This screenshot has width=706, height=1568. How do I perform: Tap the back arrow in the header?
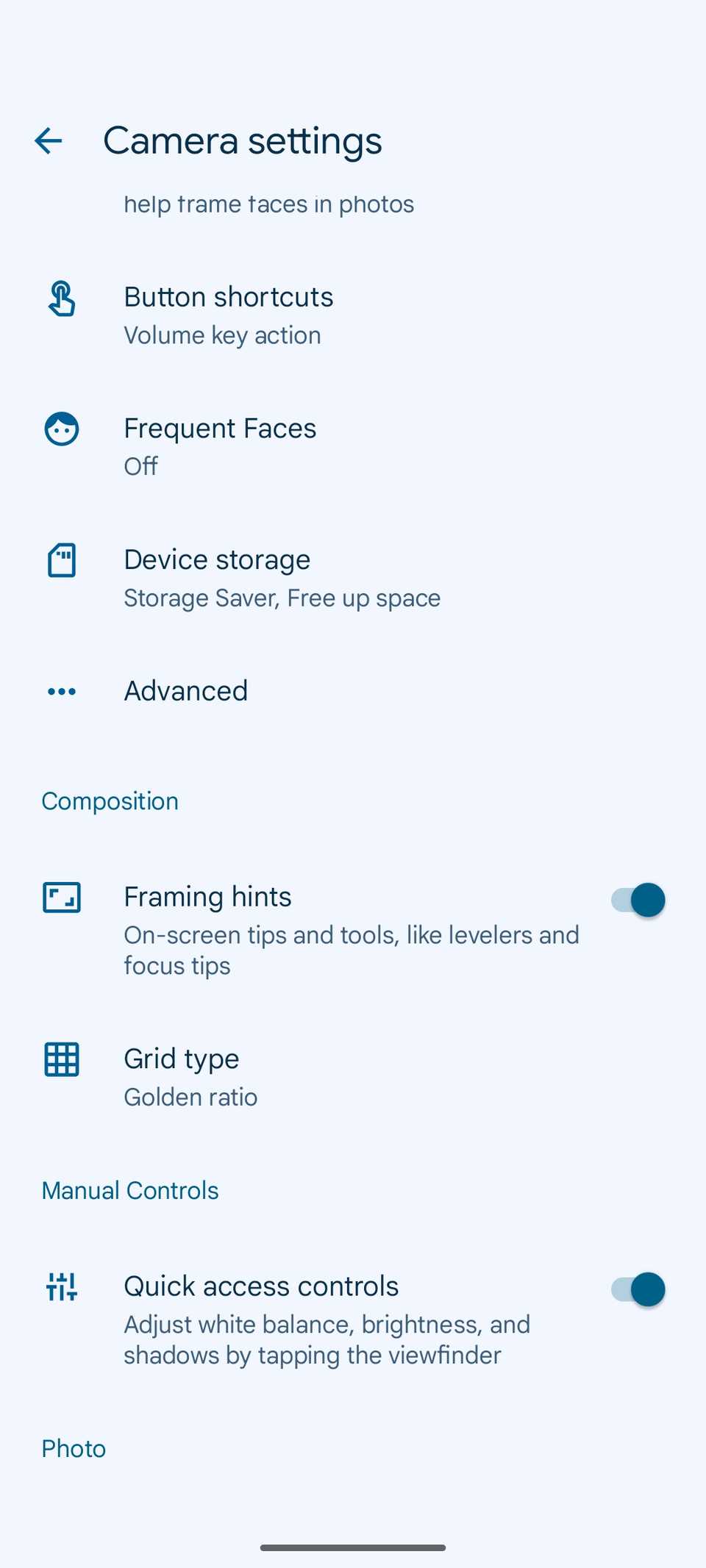pos(49,140)
